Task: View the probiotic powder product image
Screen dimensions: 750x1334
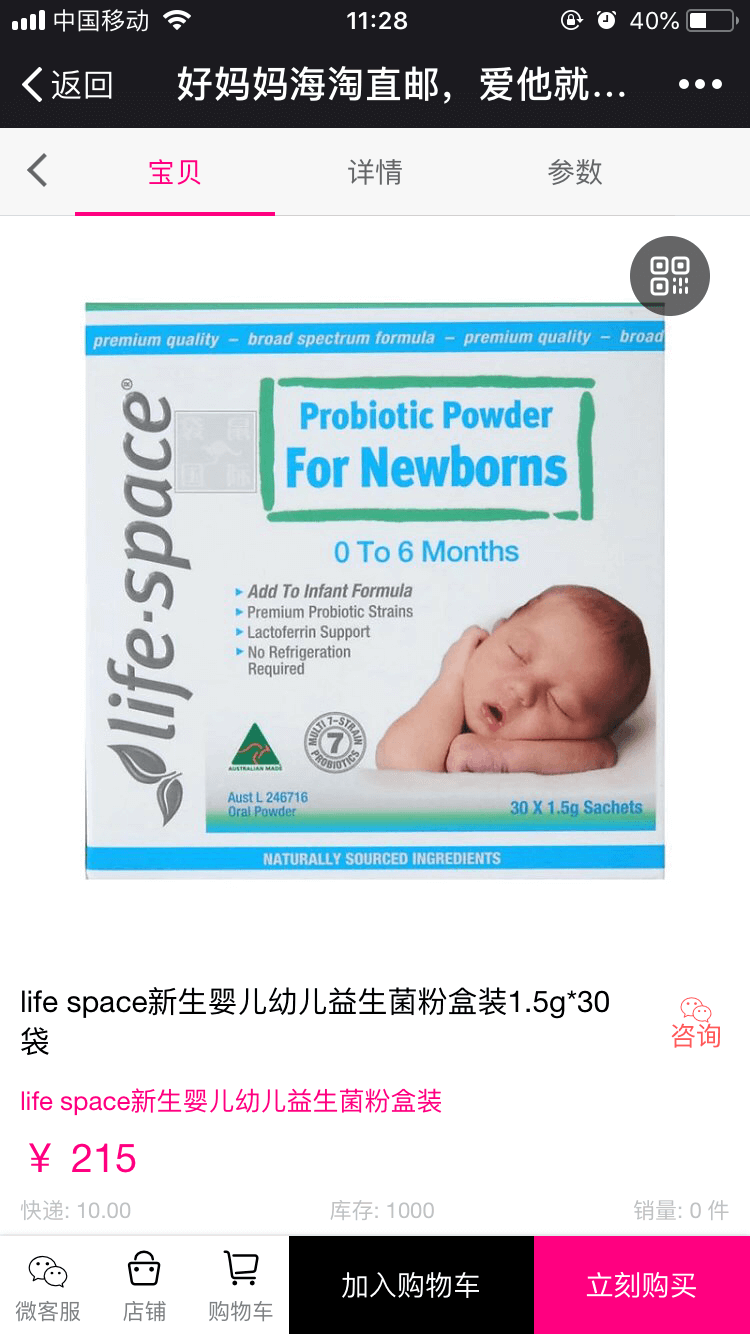Action: click(x=375, y=590)
